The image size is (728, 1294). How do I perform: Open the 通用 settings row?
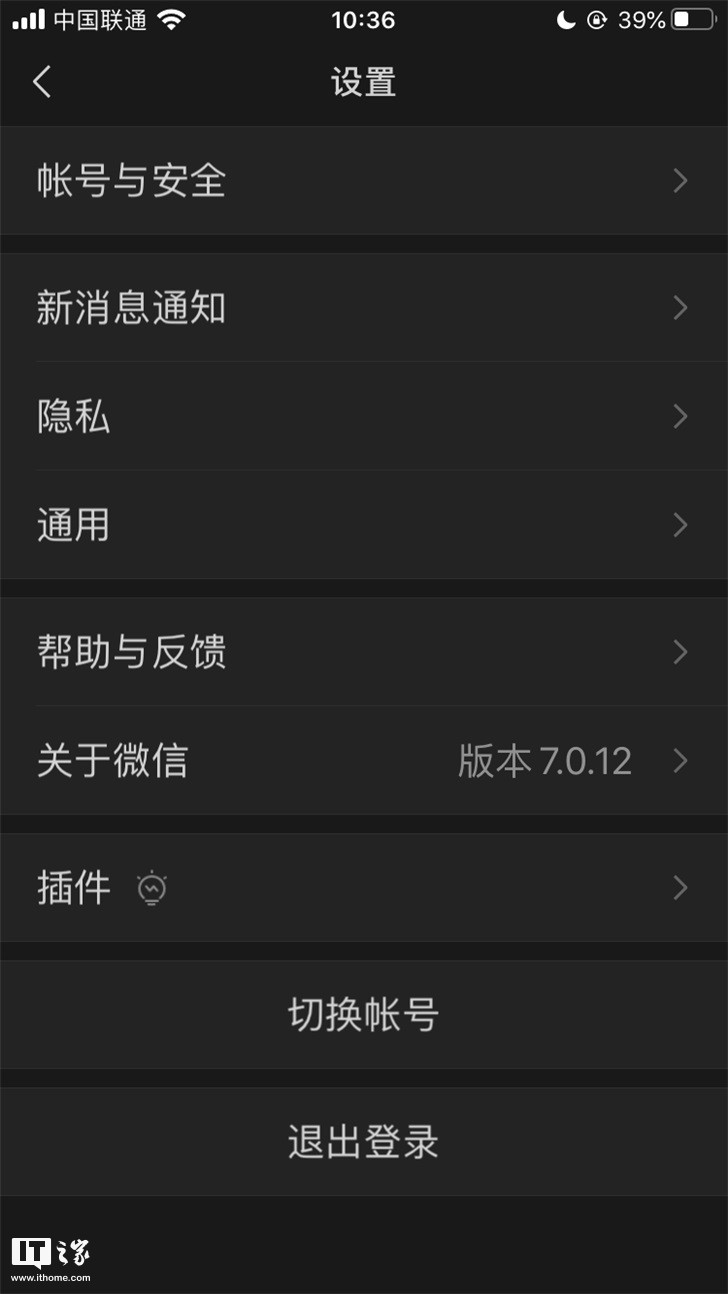tap(364, 525)
